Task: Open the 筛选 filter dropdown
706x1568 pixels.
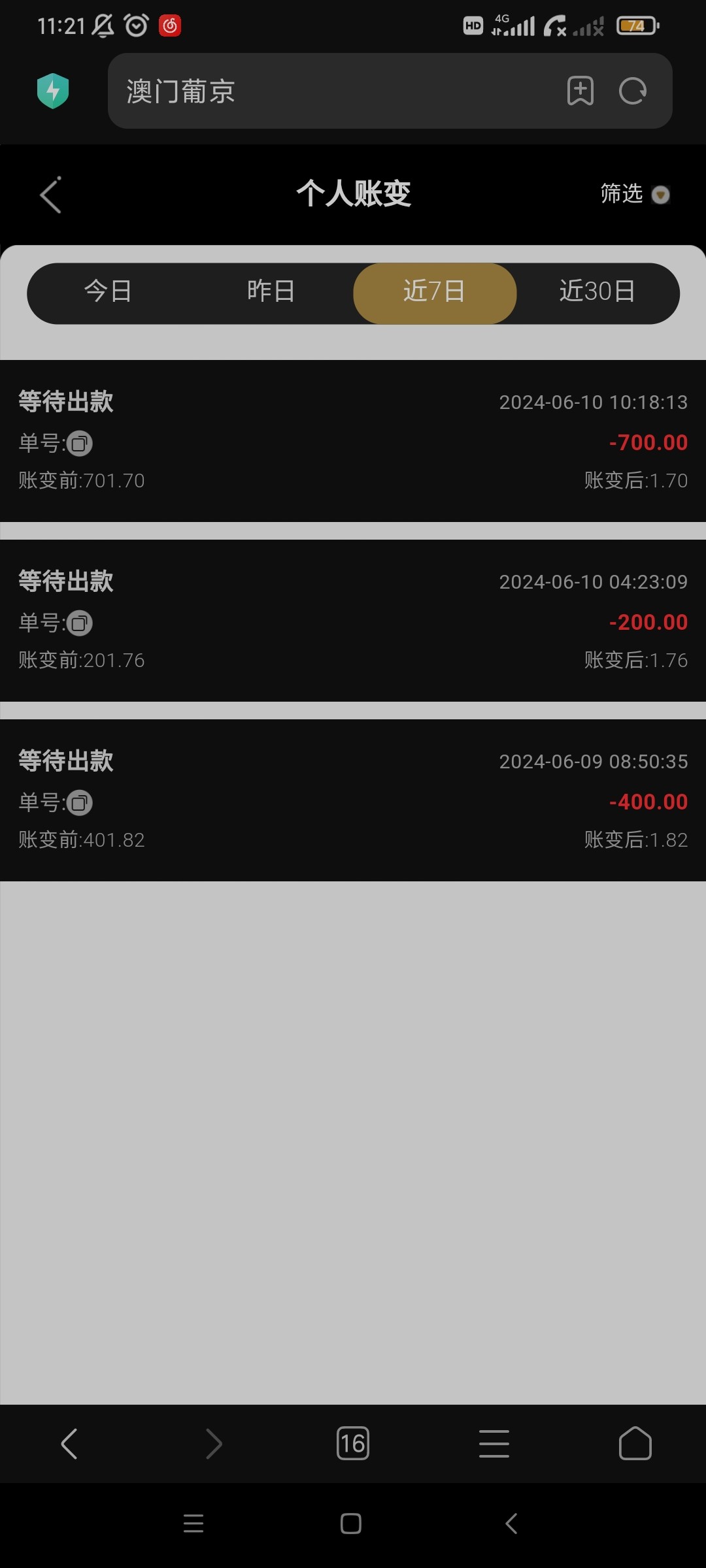Action: click(x=634, y=194)
